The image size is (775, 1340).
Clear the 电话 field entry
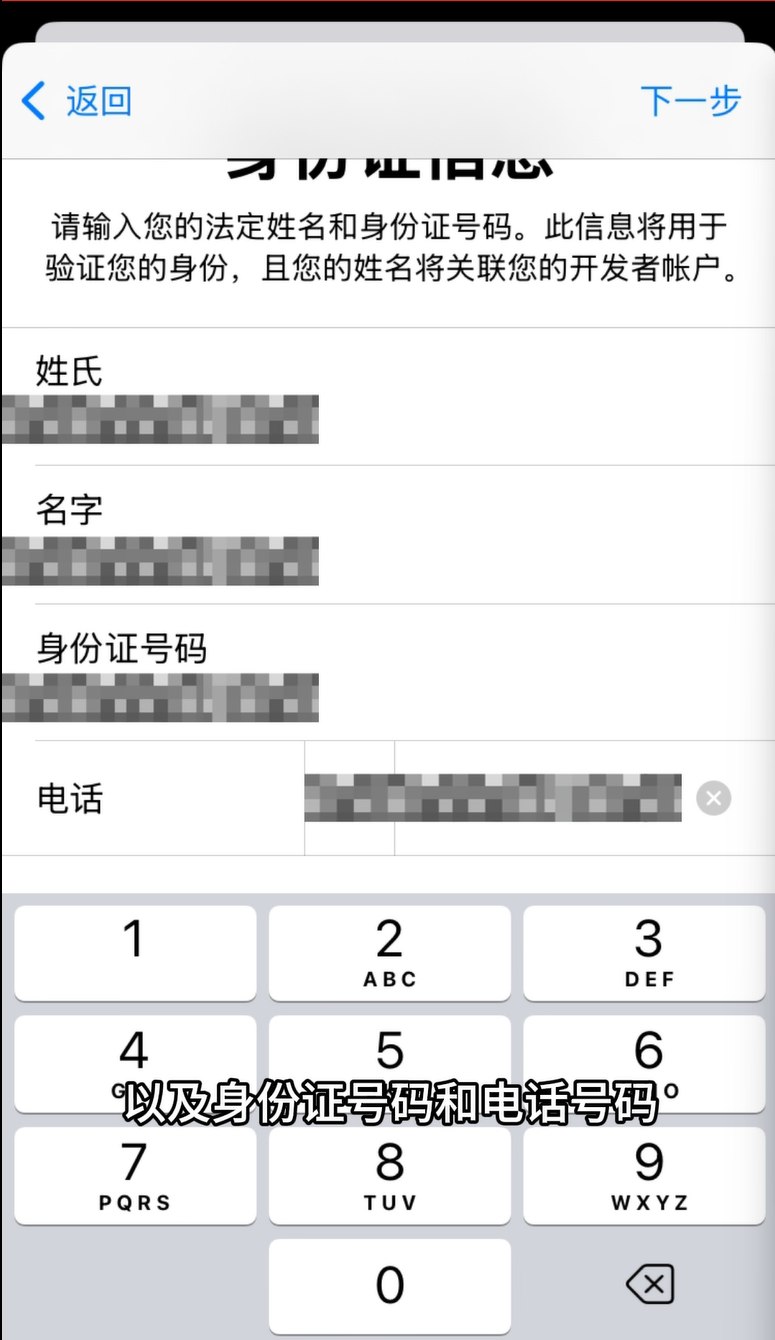point(713,798)
